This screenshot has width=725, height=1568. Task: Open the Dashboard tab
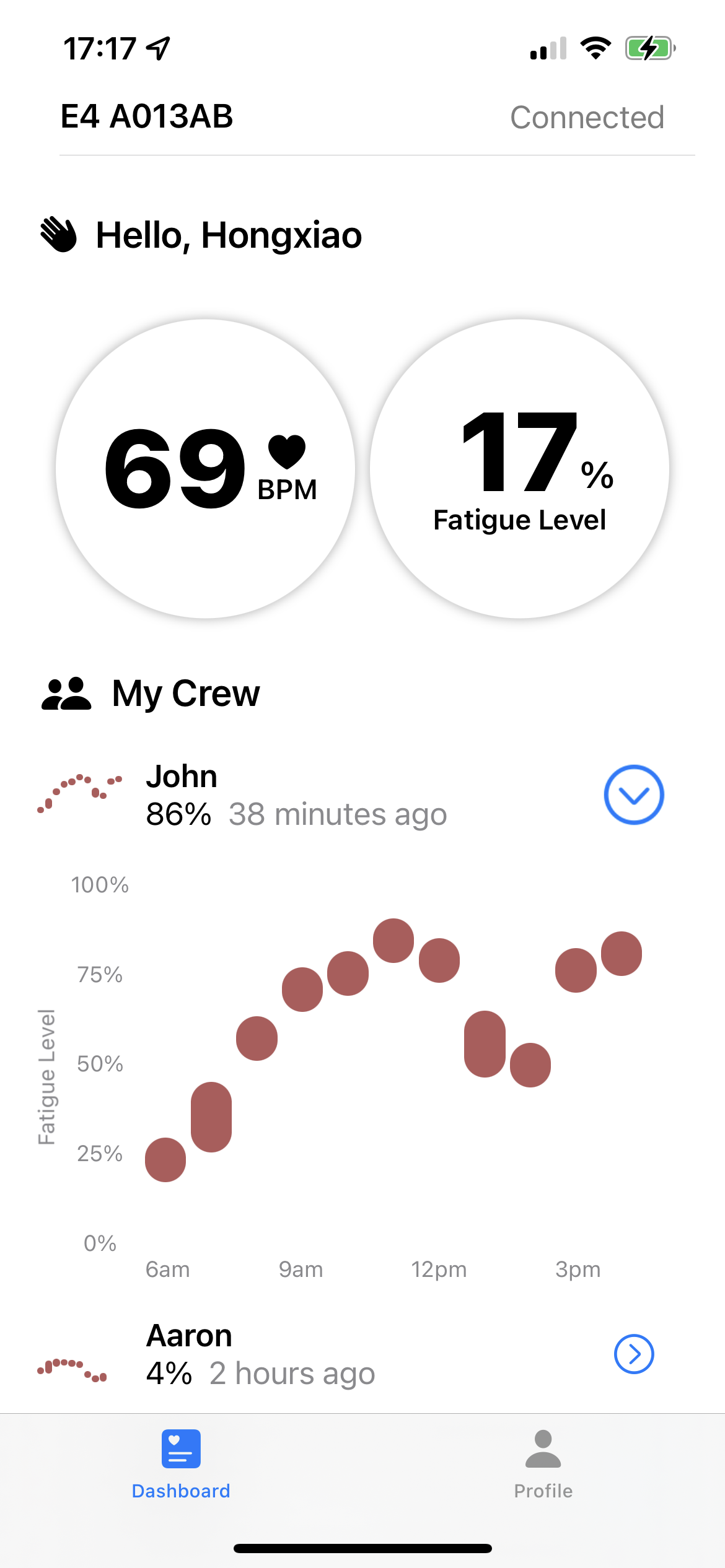click(x=181, y=1463)
